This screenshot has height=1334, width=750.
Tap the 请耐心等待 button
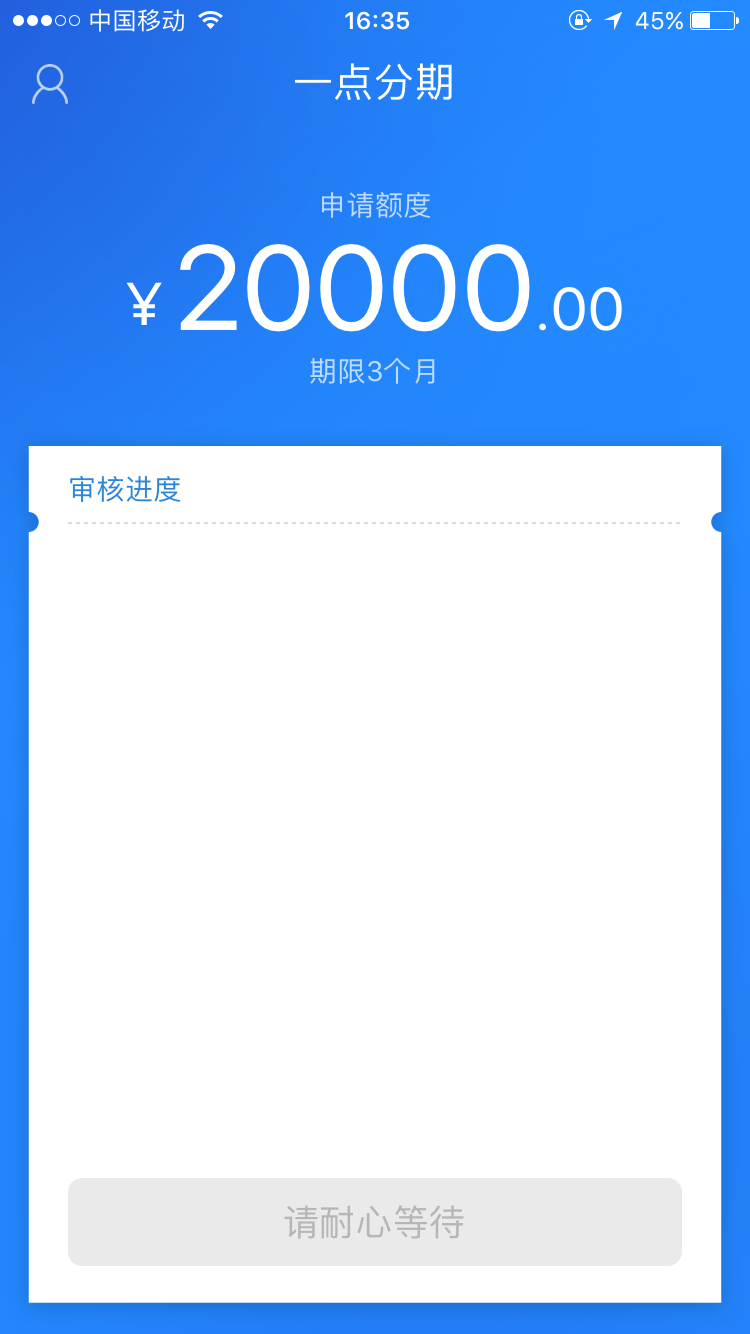coord(375,1222)
